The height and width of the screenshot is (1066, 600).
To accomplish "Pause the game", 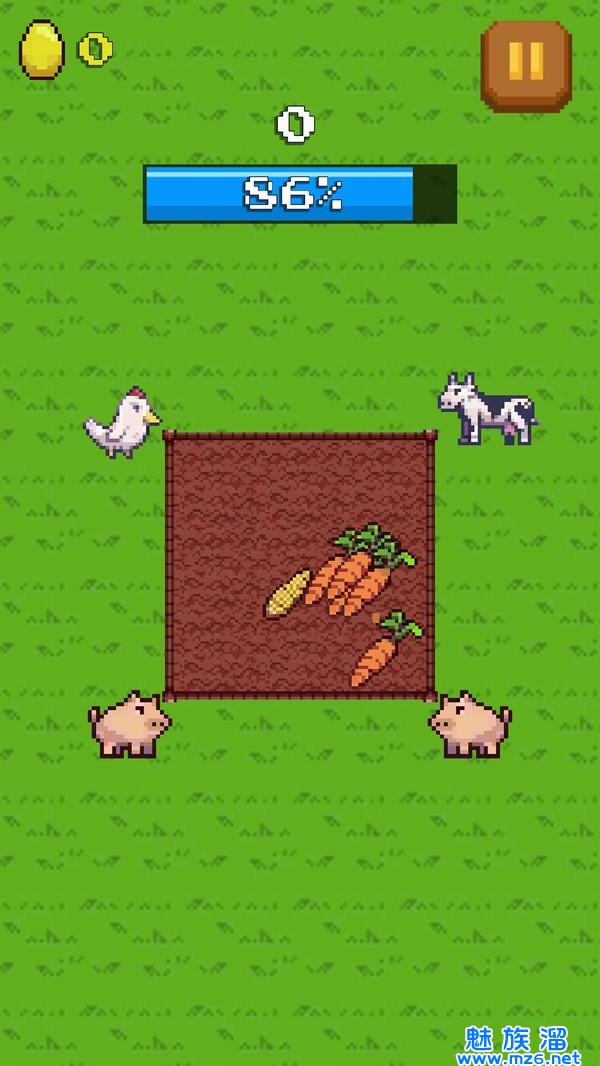I will click(x=526, y=63).
